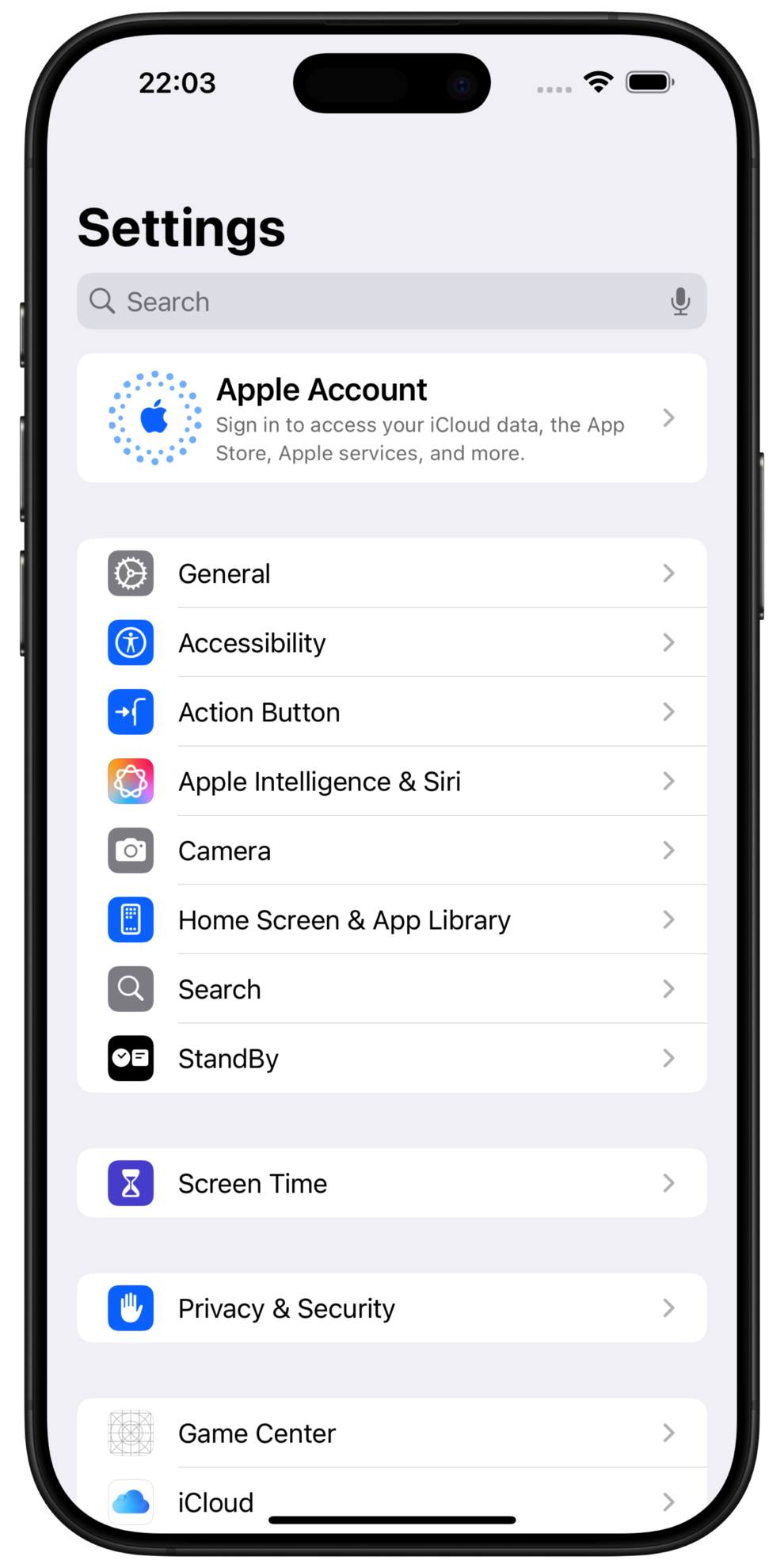View Screen Time settings

pyautogui.click(x=391, y=1183)
